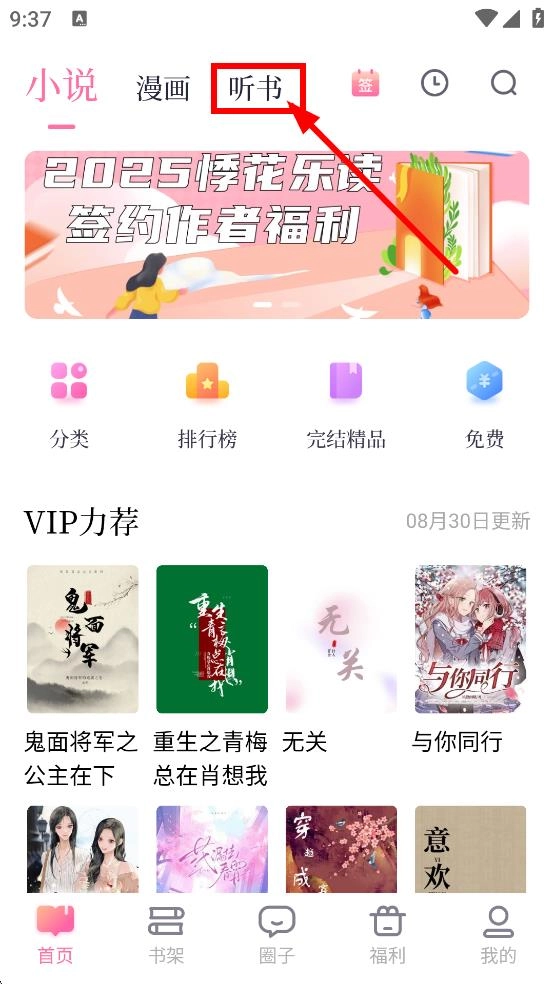Open the book 无关
554x984 pixels.
click(x=341, y=659)
